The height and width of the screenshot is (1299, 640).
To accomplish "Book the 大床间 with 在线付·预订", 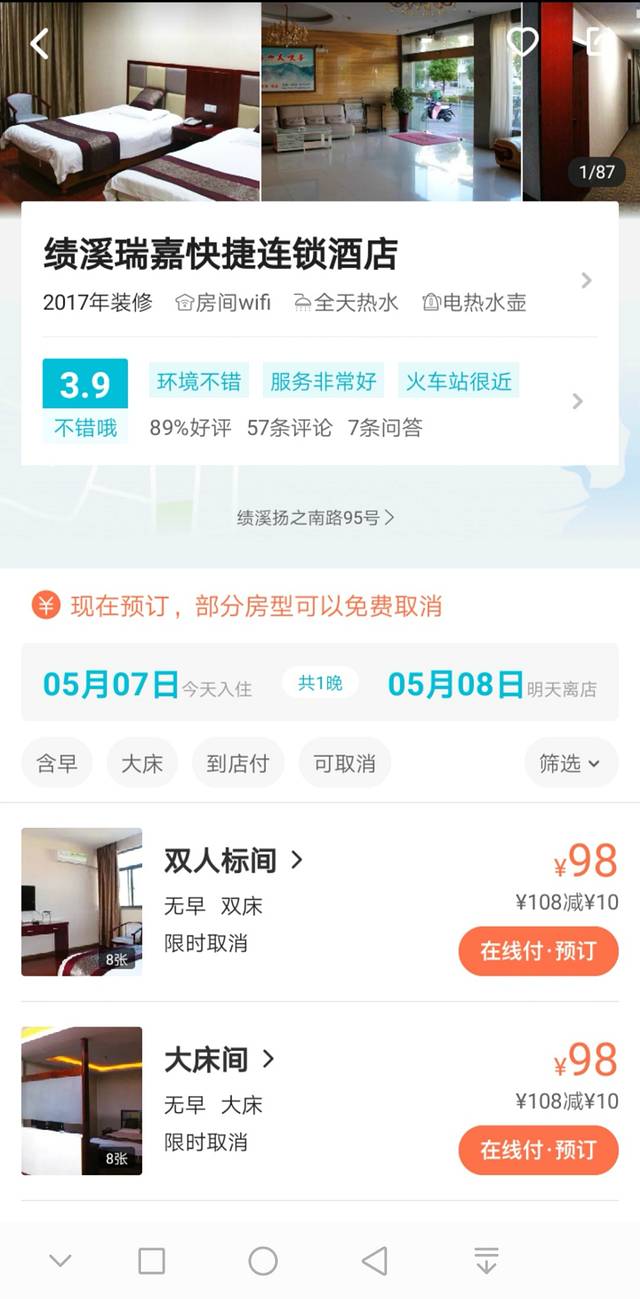I will coord(538,1150).
